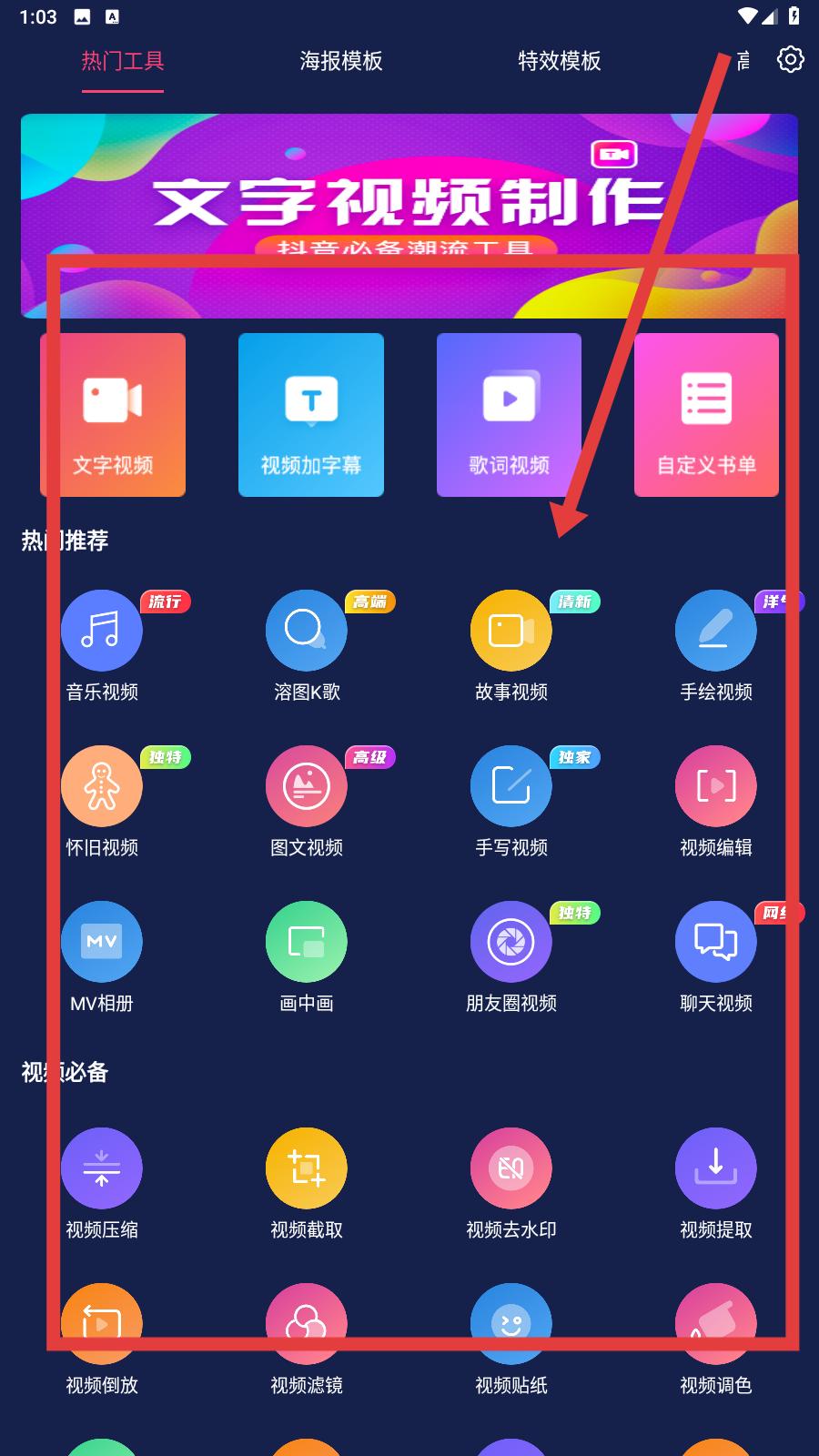Viewport: 819px width, 1456px height.
Task: Open the 视频加字幕 card
Action: pos(311,415)
